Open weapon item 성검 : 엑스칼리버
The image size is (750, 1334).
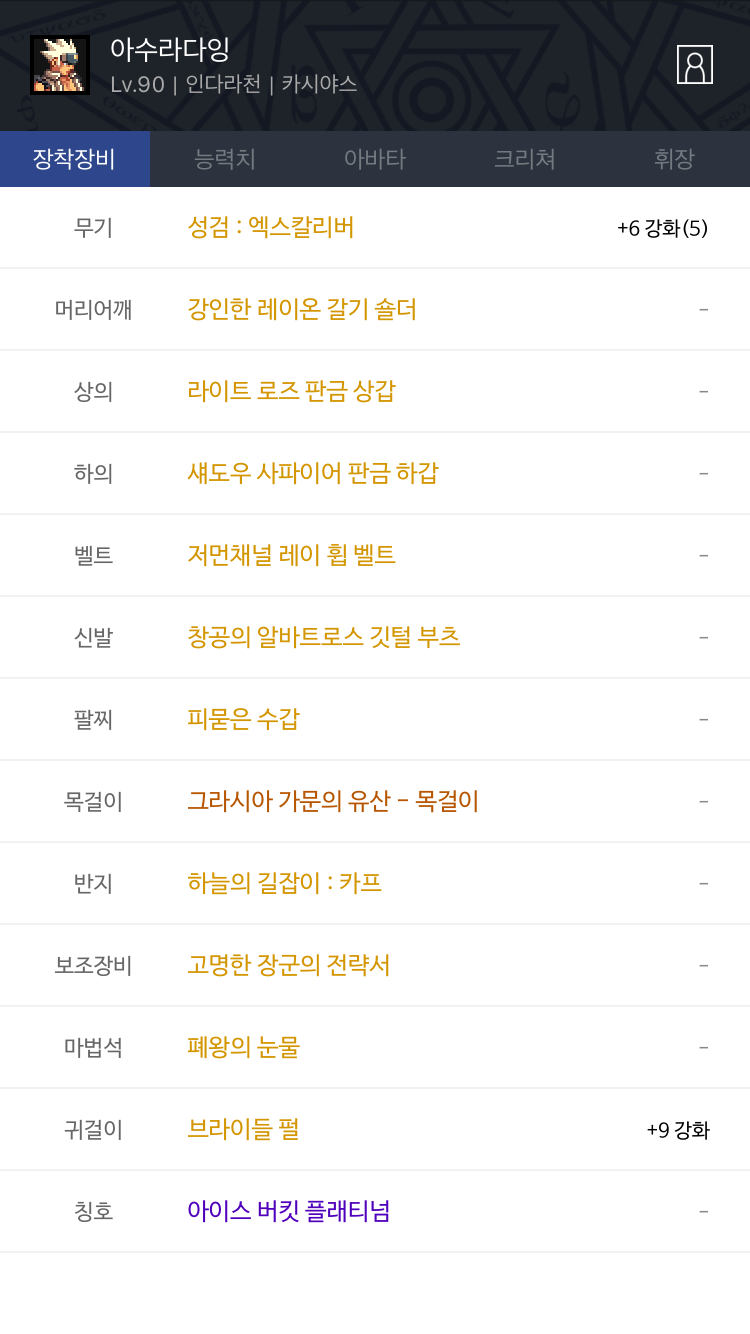pos(271,227)
